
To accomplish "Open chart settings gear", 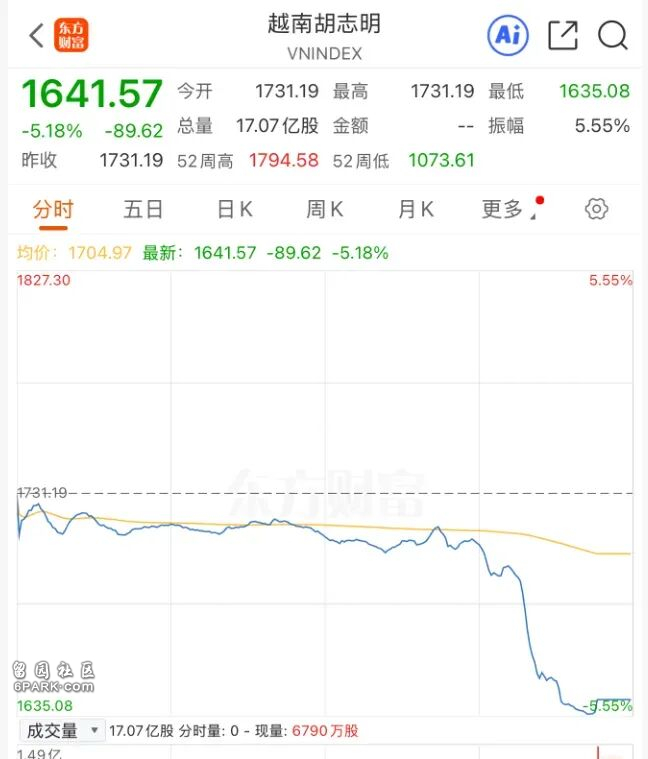I will pos(597,209).
